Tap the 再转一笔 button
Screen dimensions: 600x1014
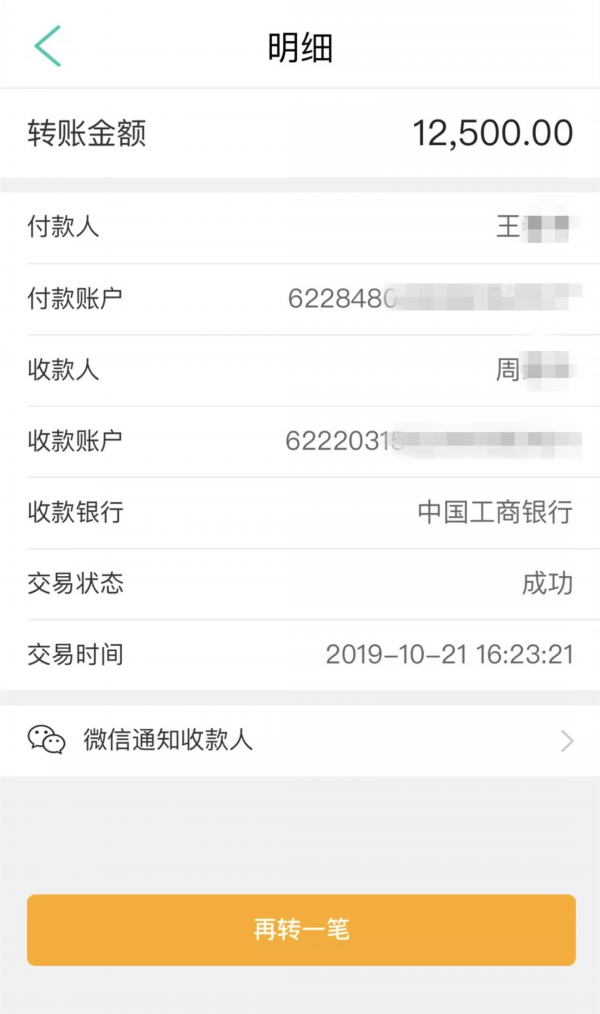tap(301, 930)
